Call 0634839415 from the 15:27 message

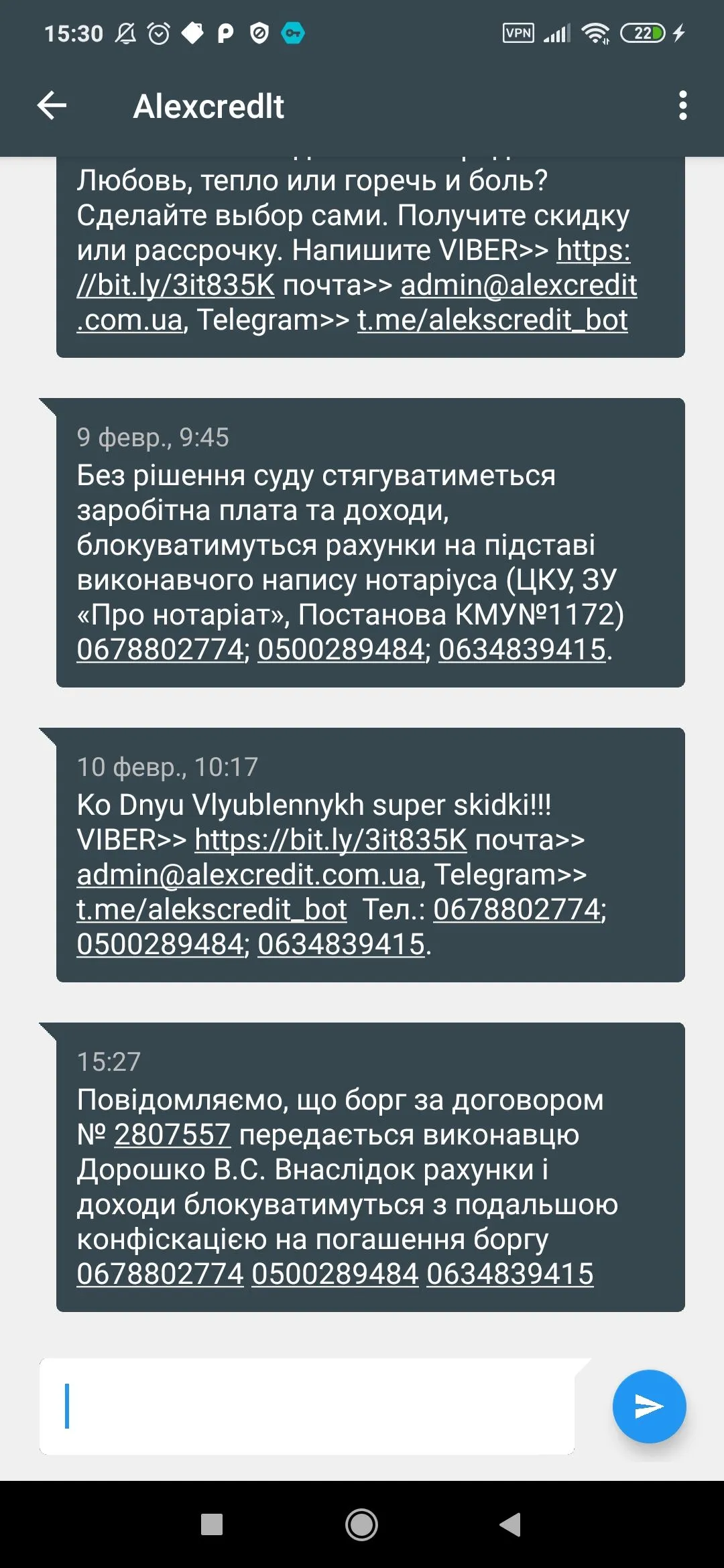pos(509,1274)
